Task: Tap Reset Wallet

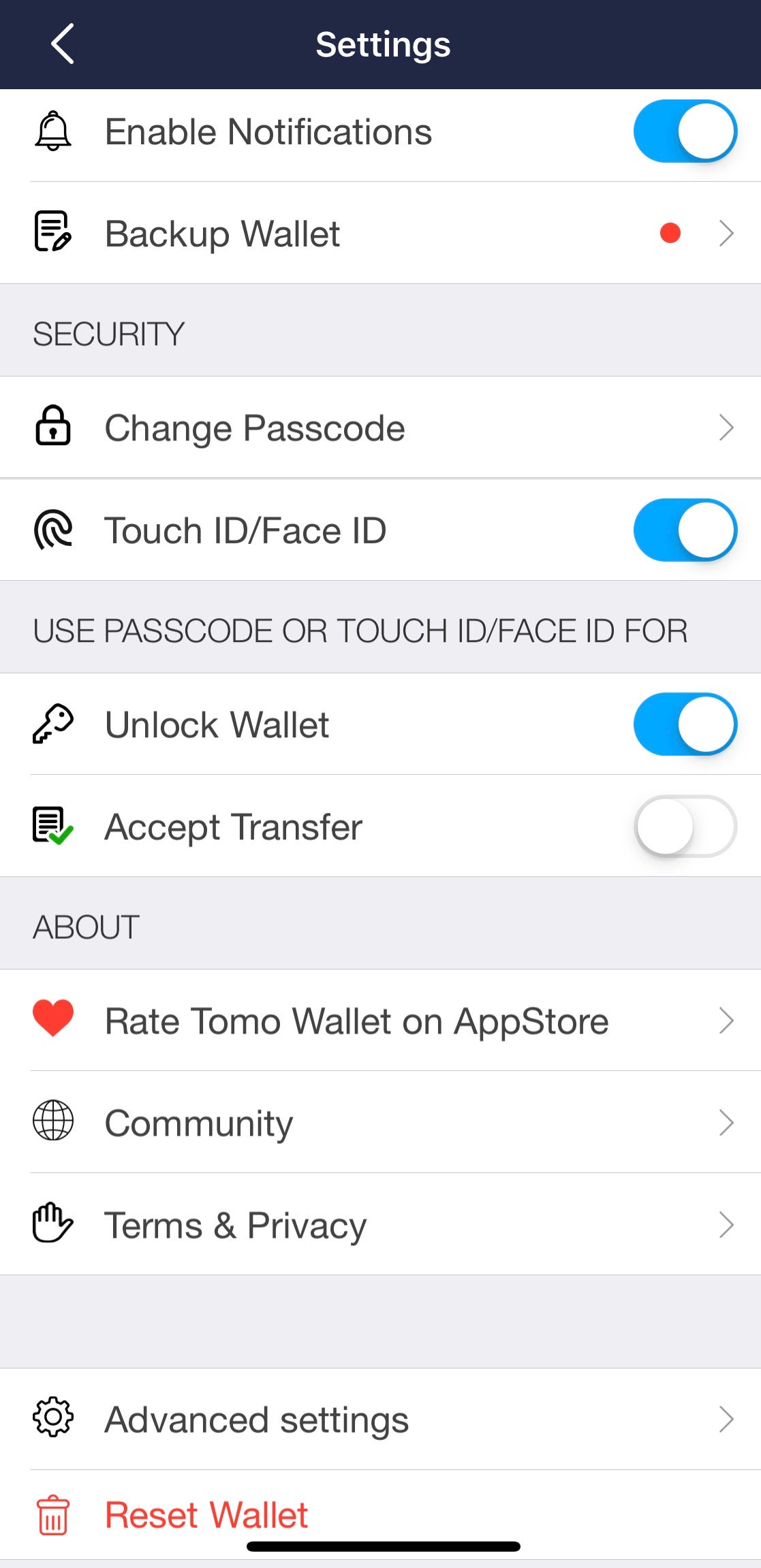Action: (x=207, y=1516)
